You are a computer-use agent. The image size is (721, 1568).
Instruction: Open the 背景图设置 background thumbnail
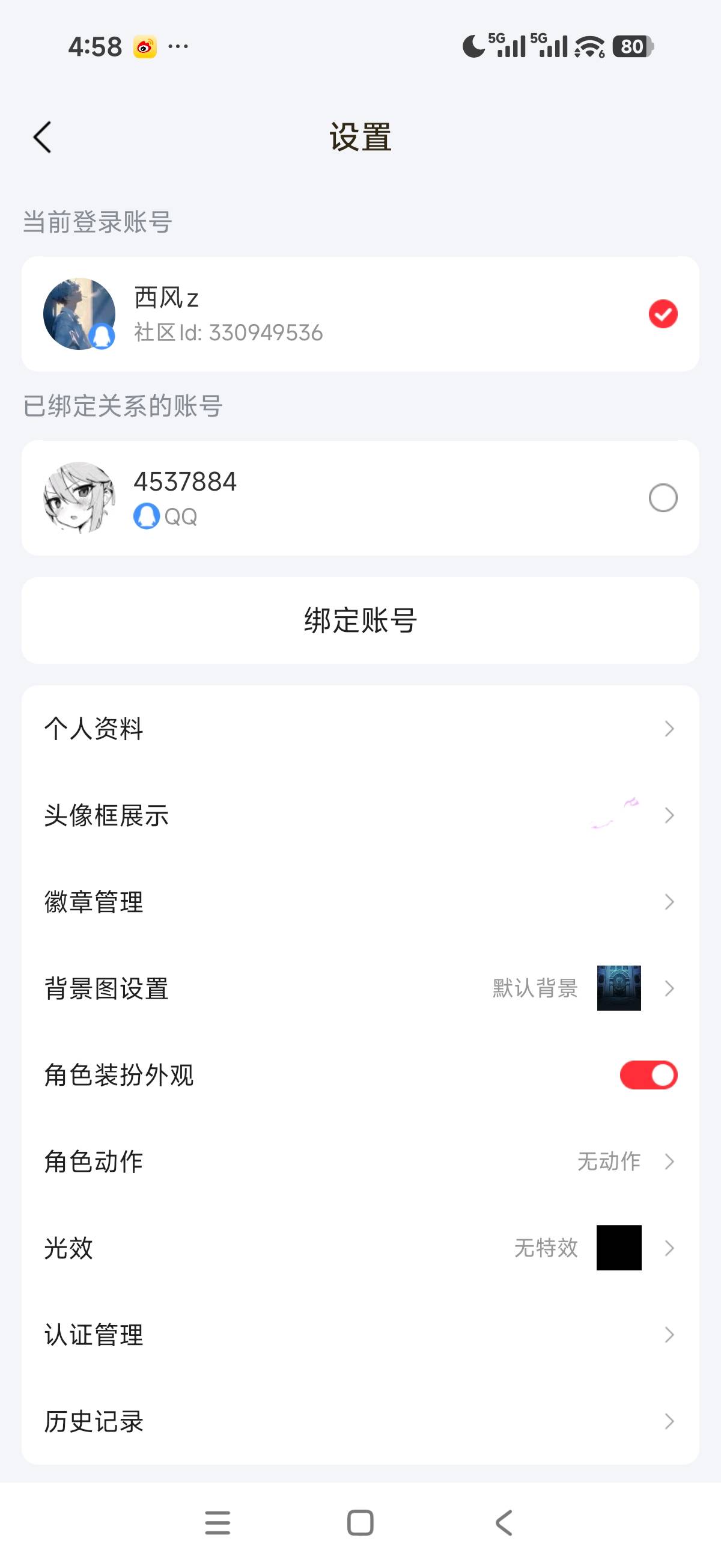point(619,988)
